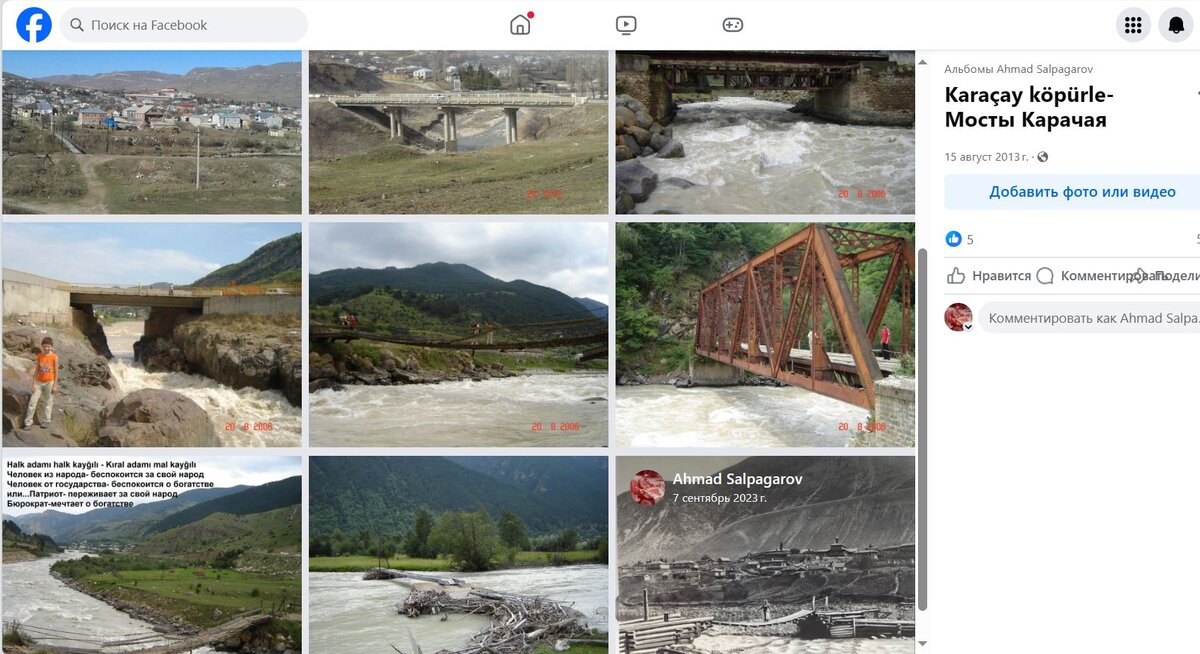Tap the Комментировать button
The width and height of the screenshot is (1200, 654).
pos(1100,276)
